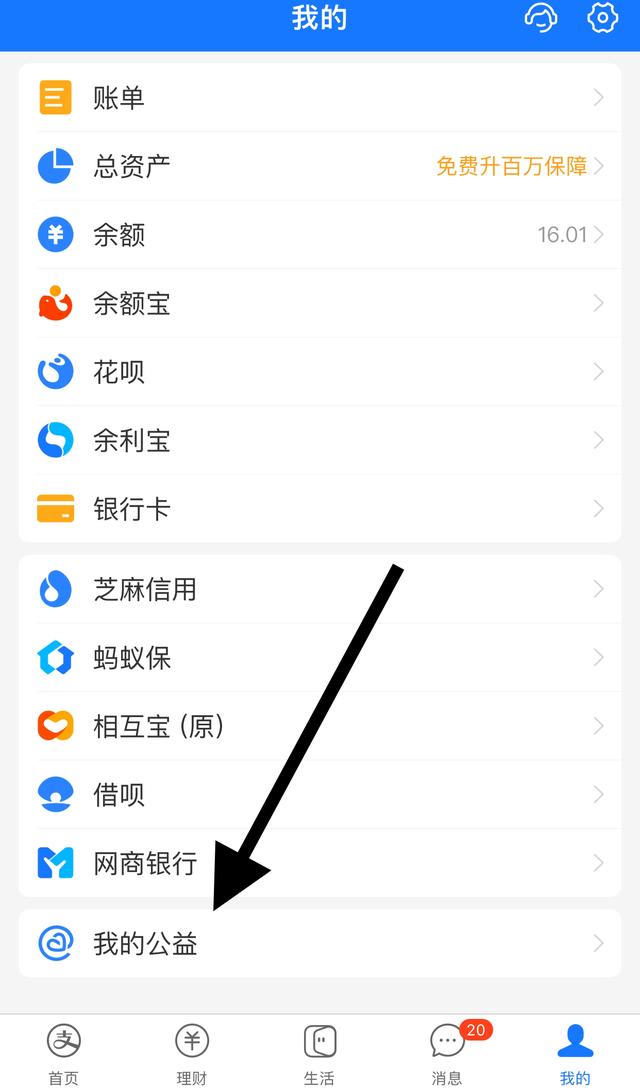Open 花呗
The height and width of the screenshot is (1090, 640).
(320, 372)
